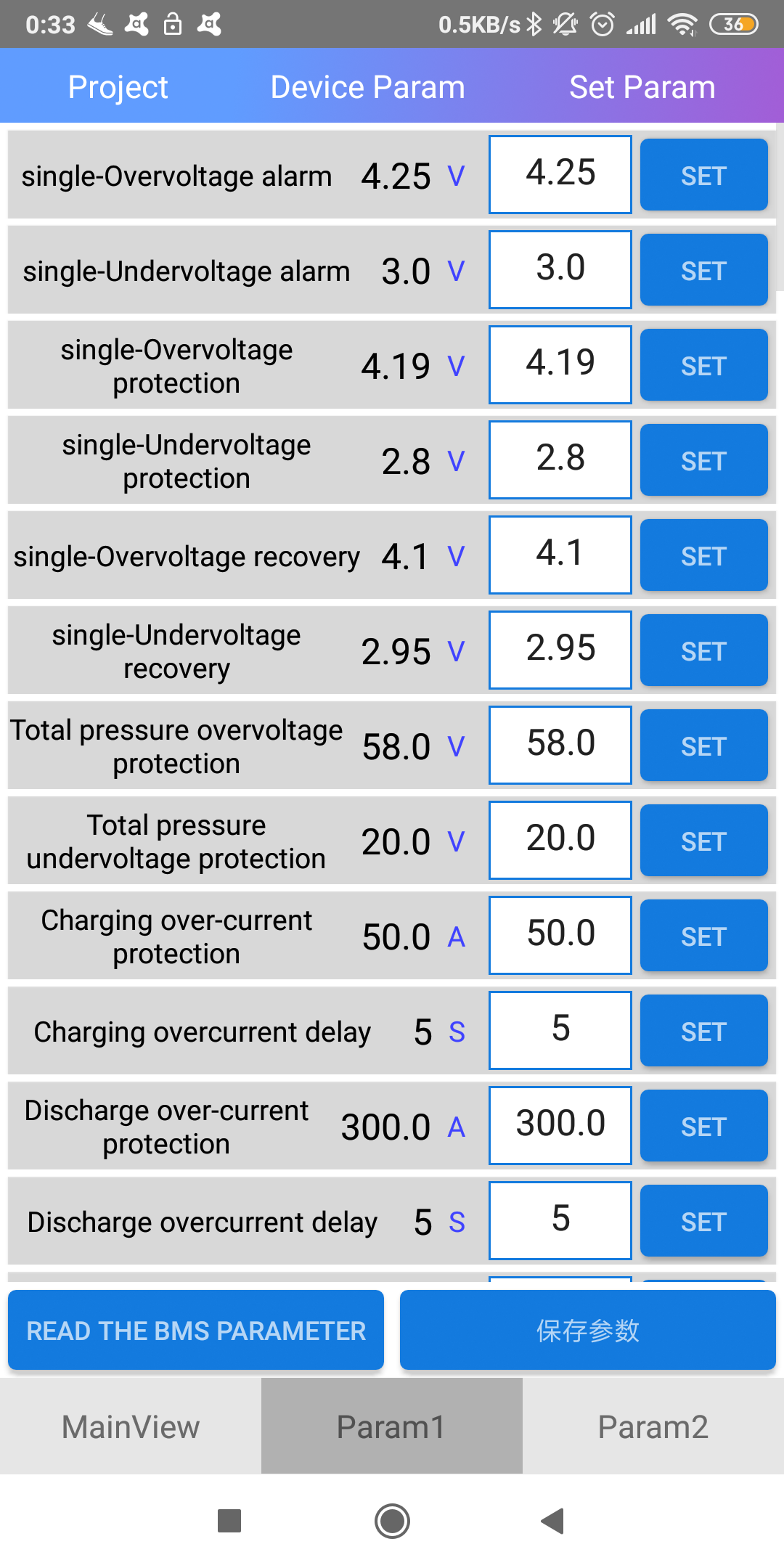Apply SET for single-Overvoltage protection
The height and width of the screenshot is (1568, 784).
703,365
